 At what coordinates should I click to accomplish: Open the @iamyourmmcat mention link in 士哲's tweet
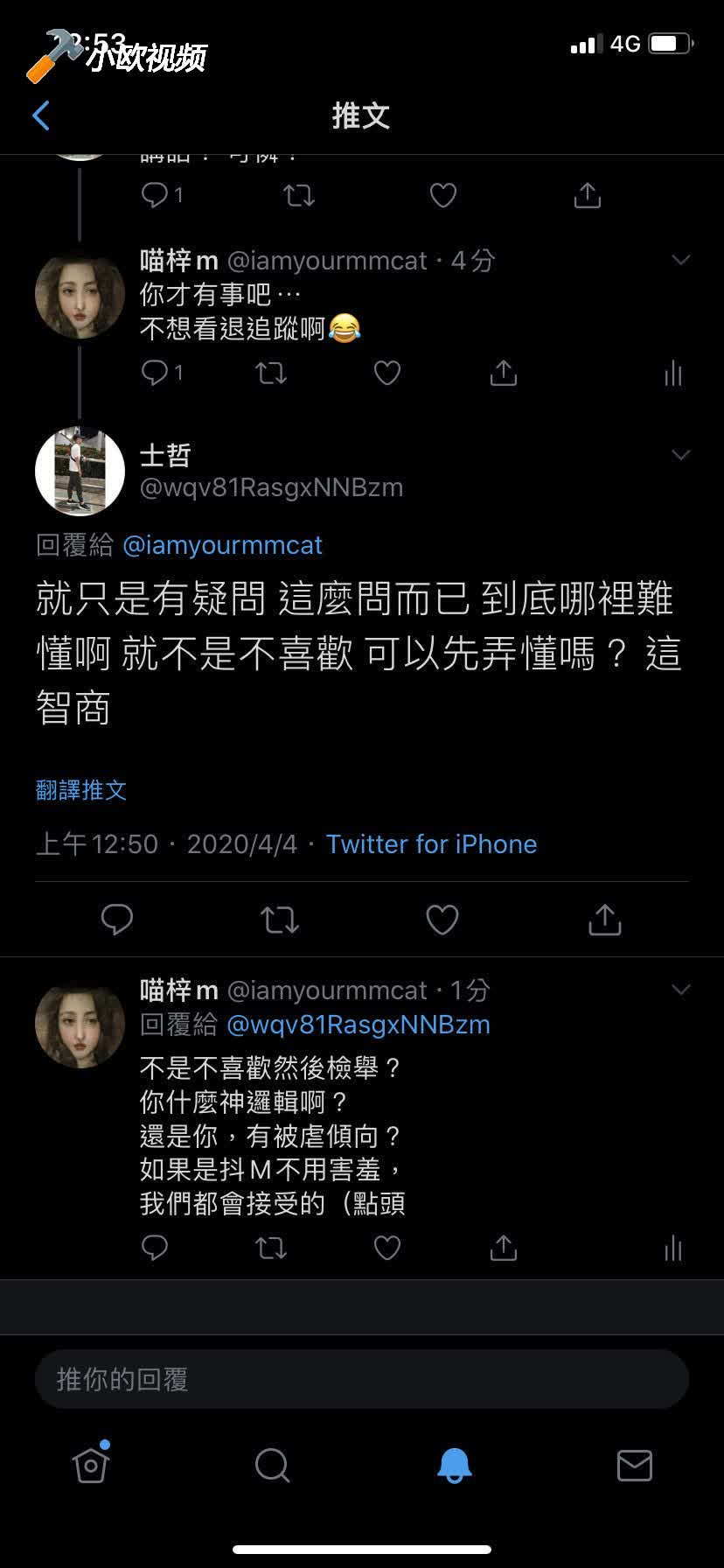[x=222, y=545]
